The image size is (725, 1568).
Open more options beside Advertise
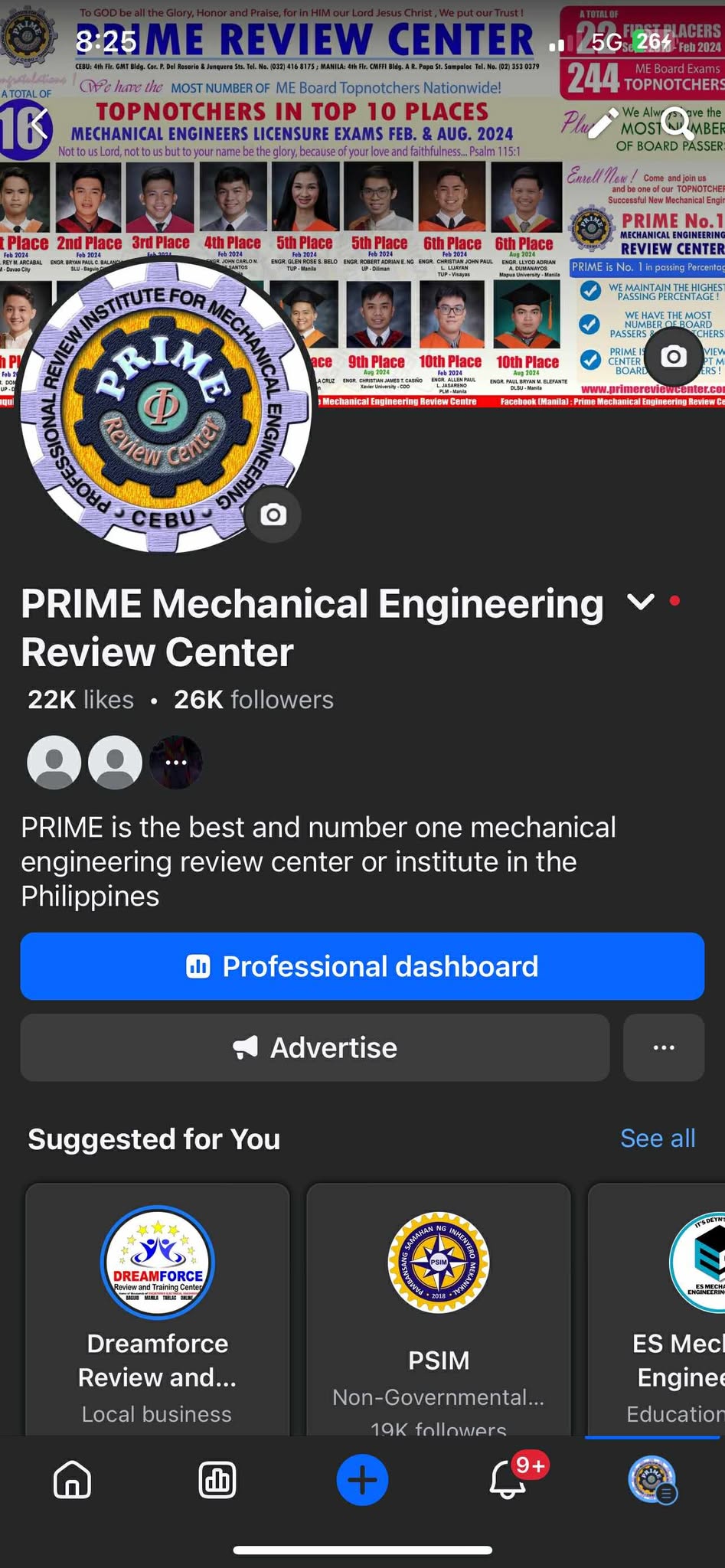pos(664,1047)
